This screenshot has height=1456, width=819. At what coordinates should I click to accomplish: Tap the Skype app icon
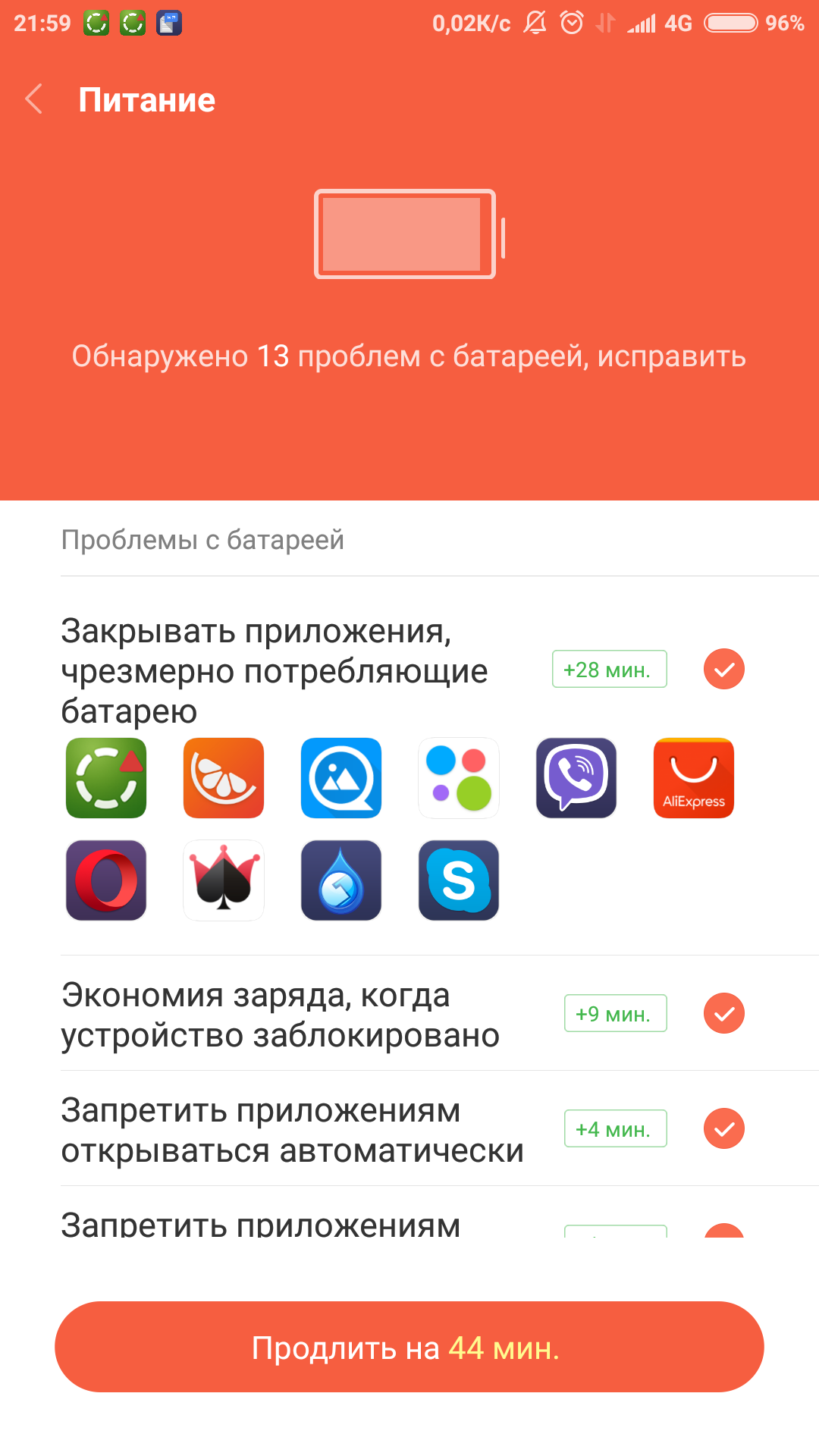(459, 880)
